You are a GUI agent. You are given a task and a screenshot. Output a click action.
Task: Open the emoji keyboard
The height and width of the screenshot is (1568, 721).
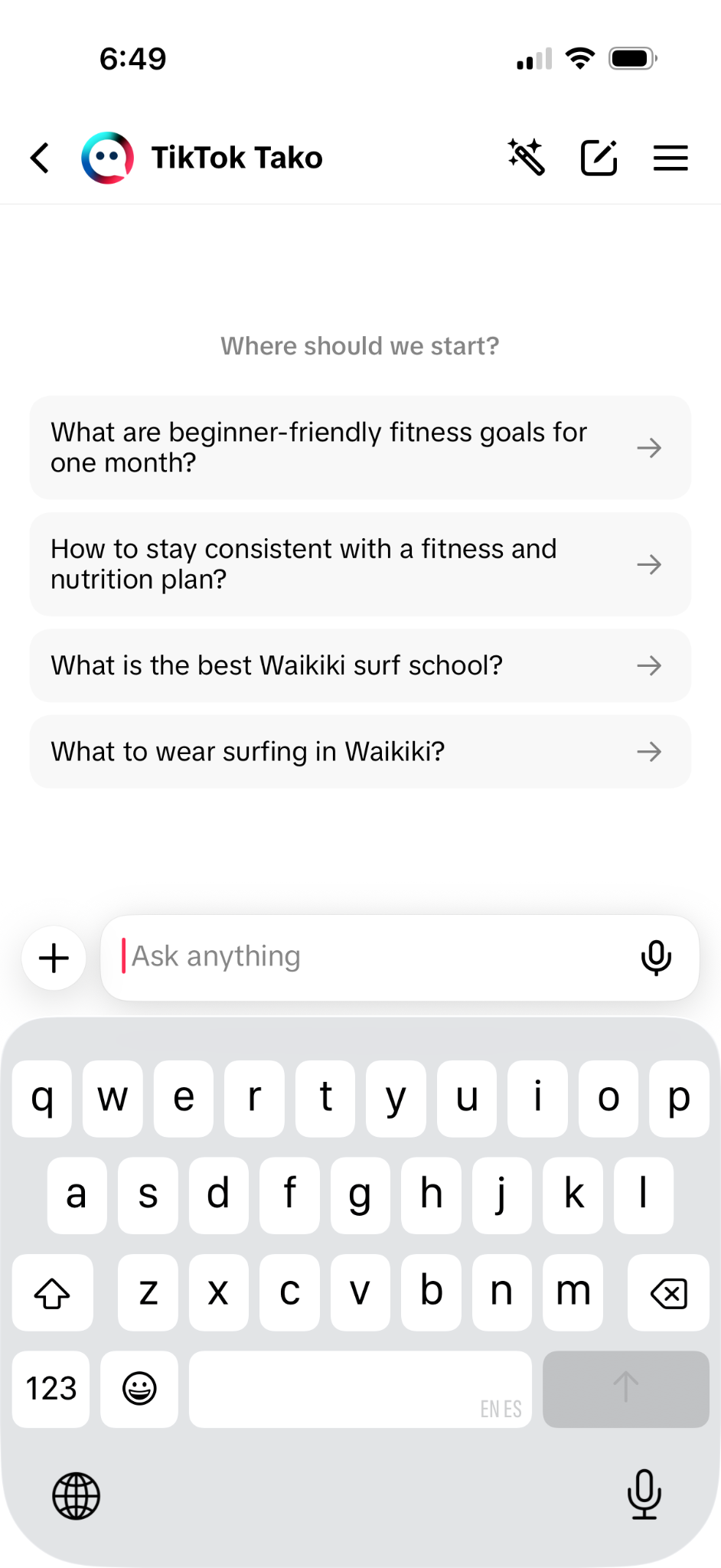(x=139, y=1389)
